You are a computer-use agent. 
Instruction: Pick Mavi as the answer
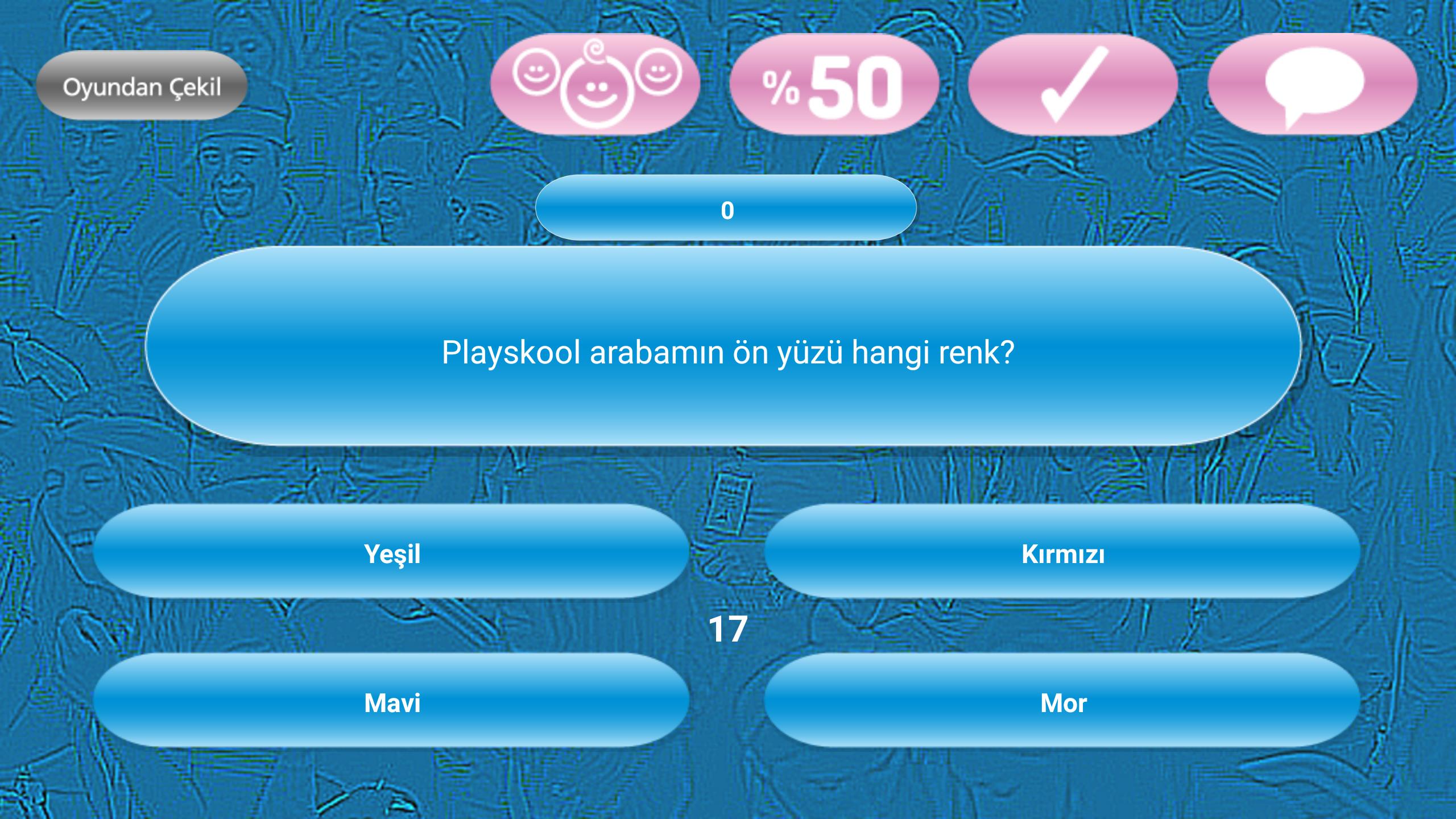(x=391, y=701)
